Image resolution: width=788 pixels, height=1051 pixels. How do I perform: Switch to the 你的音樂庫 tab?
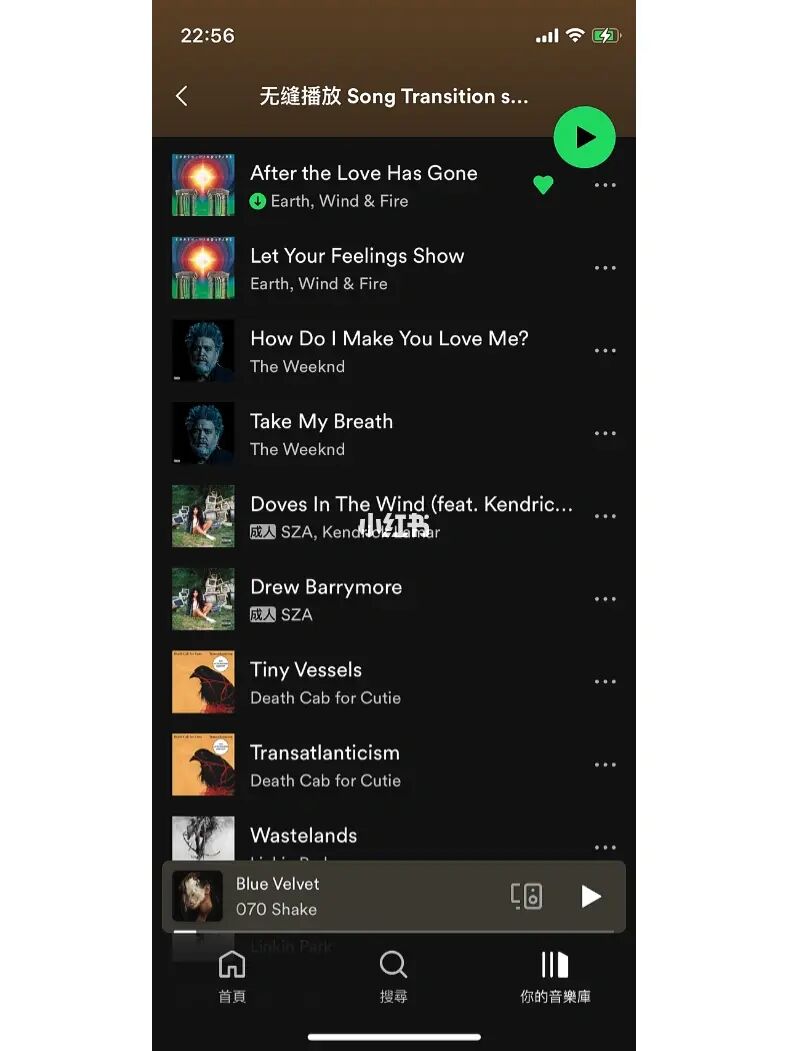tap(555, 976)
